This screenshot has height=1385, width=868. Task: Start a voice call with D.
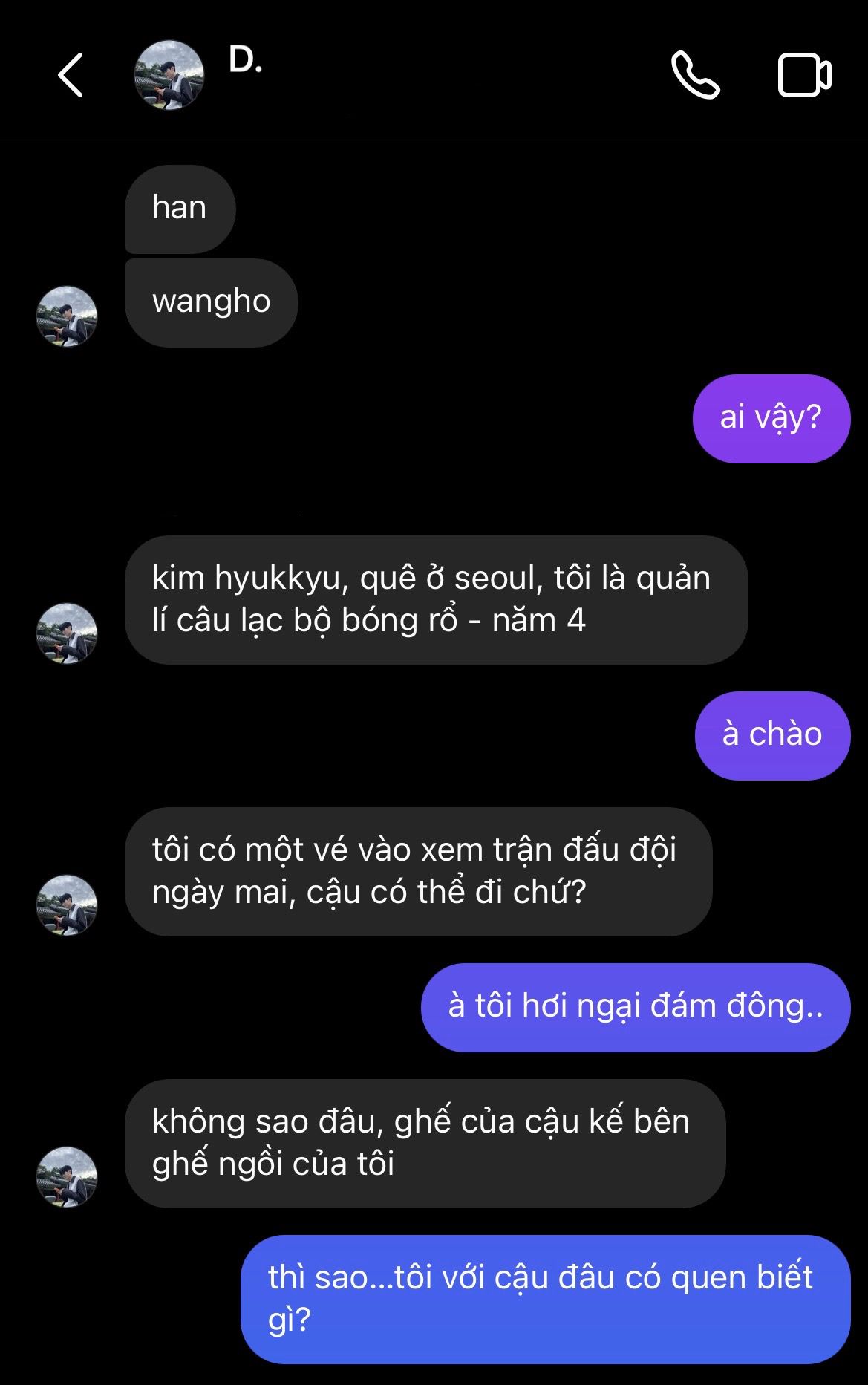click(695, 75)
